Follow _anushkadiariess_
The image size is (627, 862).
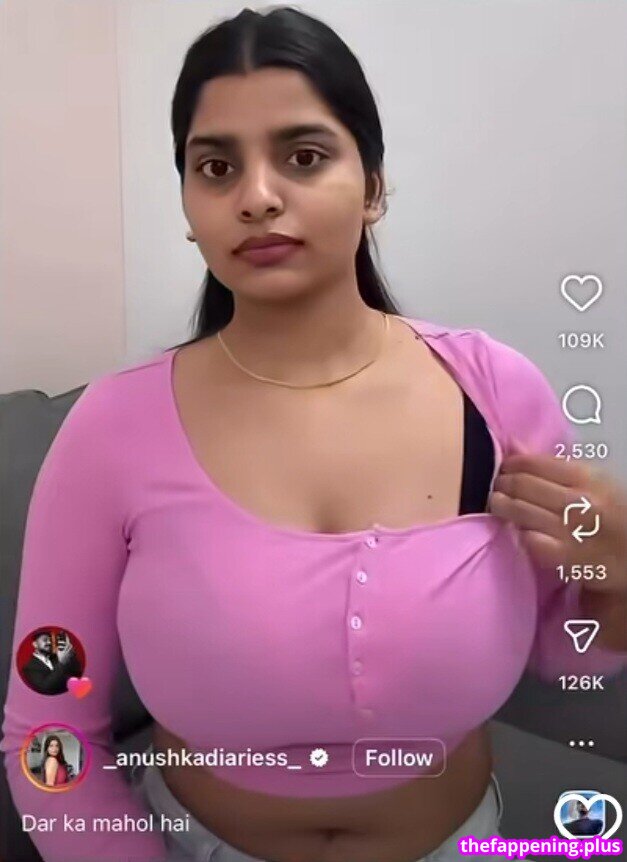398,758
